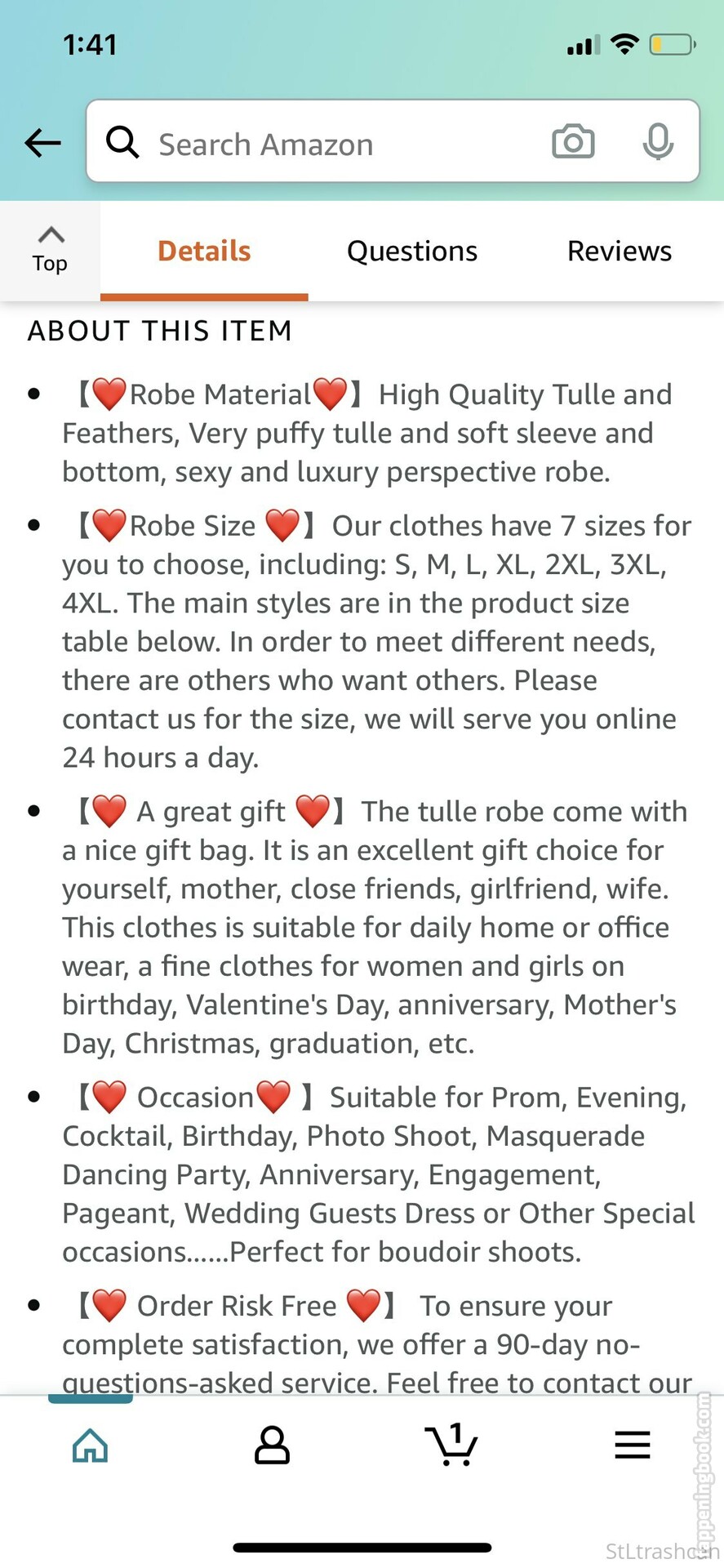
Task: Switch to the Questions tab
Action: (412, 251)
